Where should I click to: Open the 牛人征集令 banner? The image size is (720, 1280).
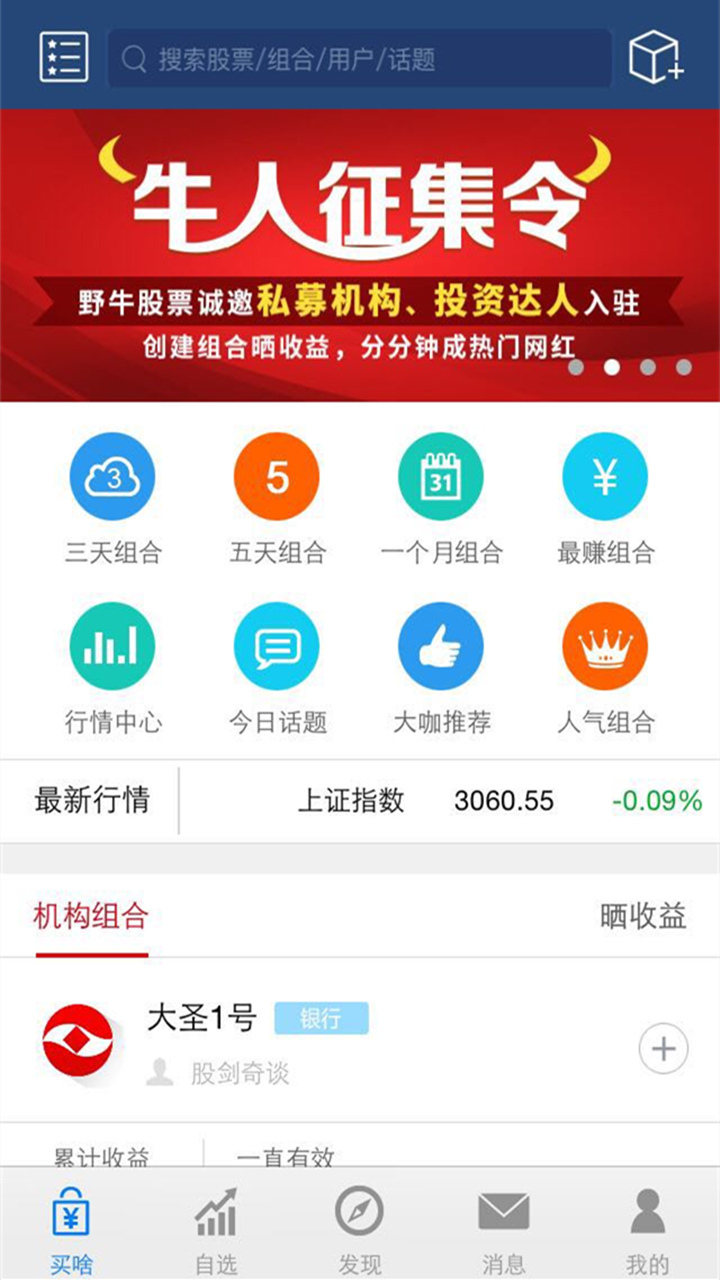360,255
